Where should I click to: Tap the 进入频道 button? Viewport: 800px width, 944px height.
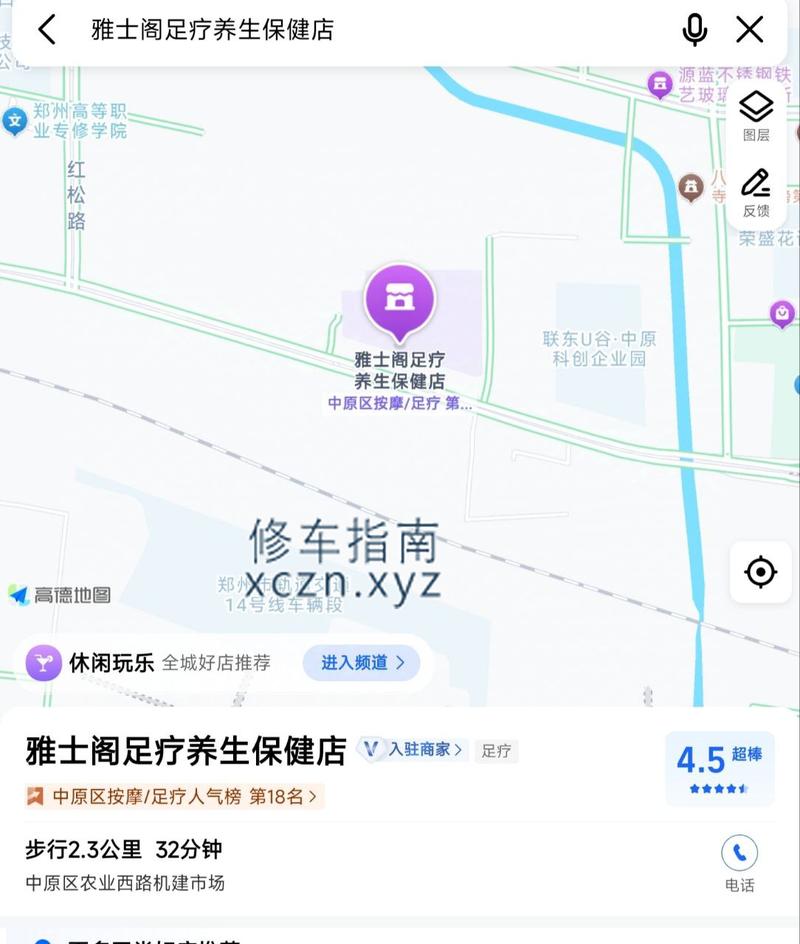click(362, 662)
